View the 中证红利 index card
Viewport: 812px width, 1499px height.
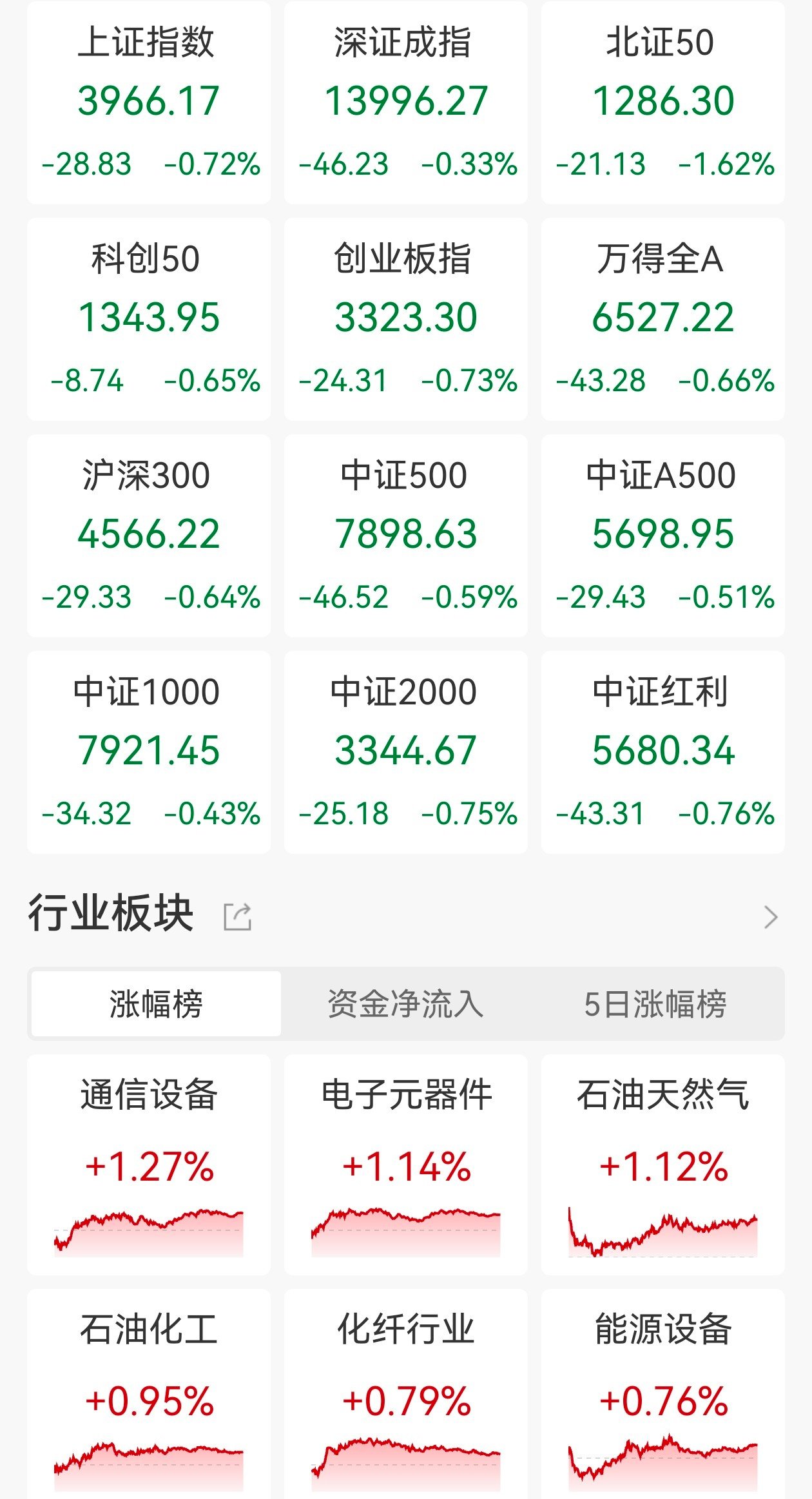(663, 753)
